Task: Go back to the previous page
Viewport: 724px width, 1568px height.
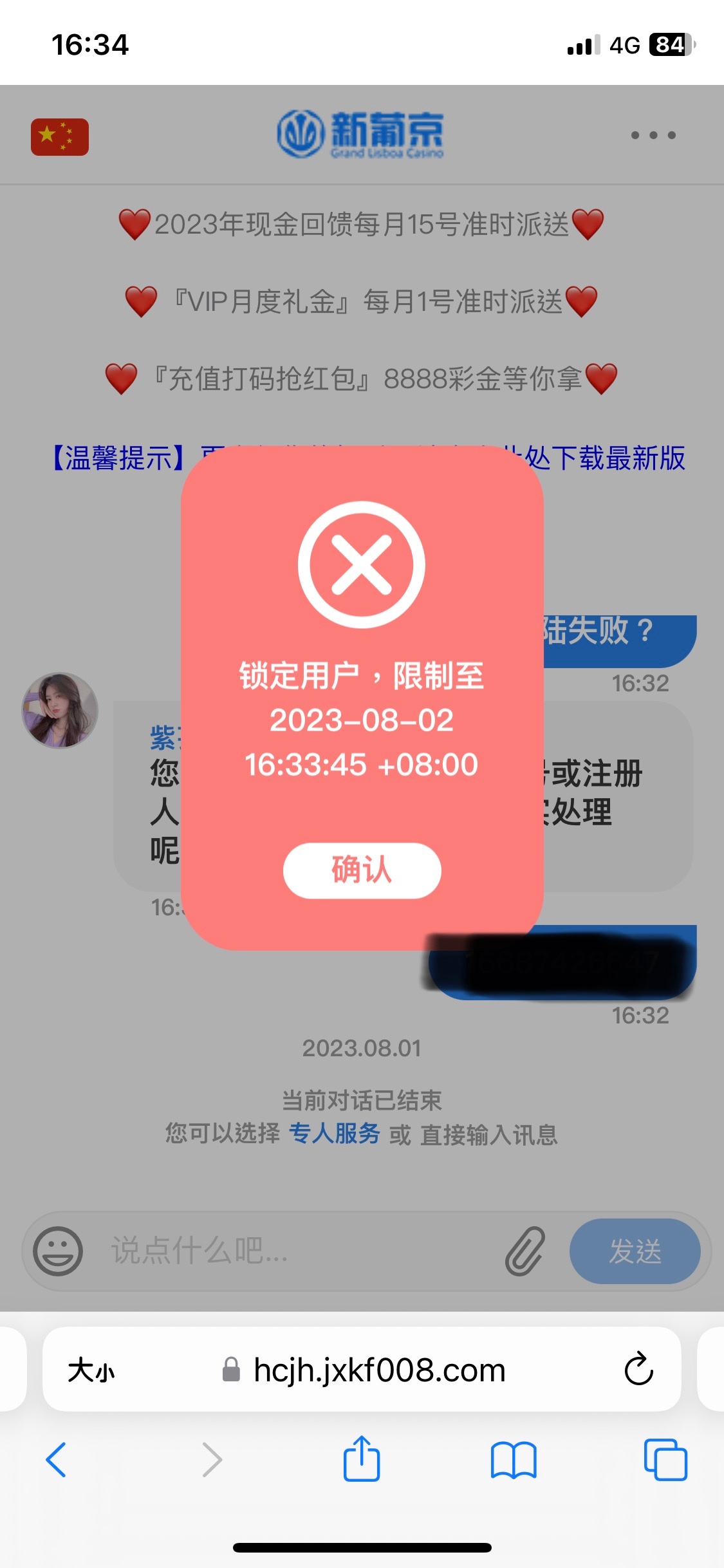Action: [56, 1459]
